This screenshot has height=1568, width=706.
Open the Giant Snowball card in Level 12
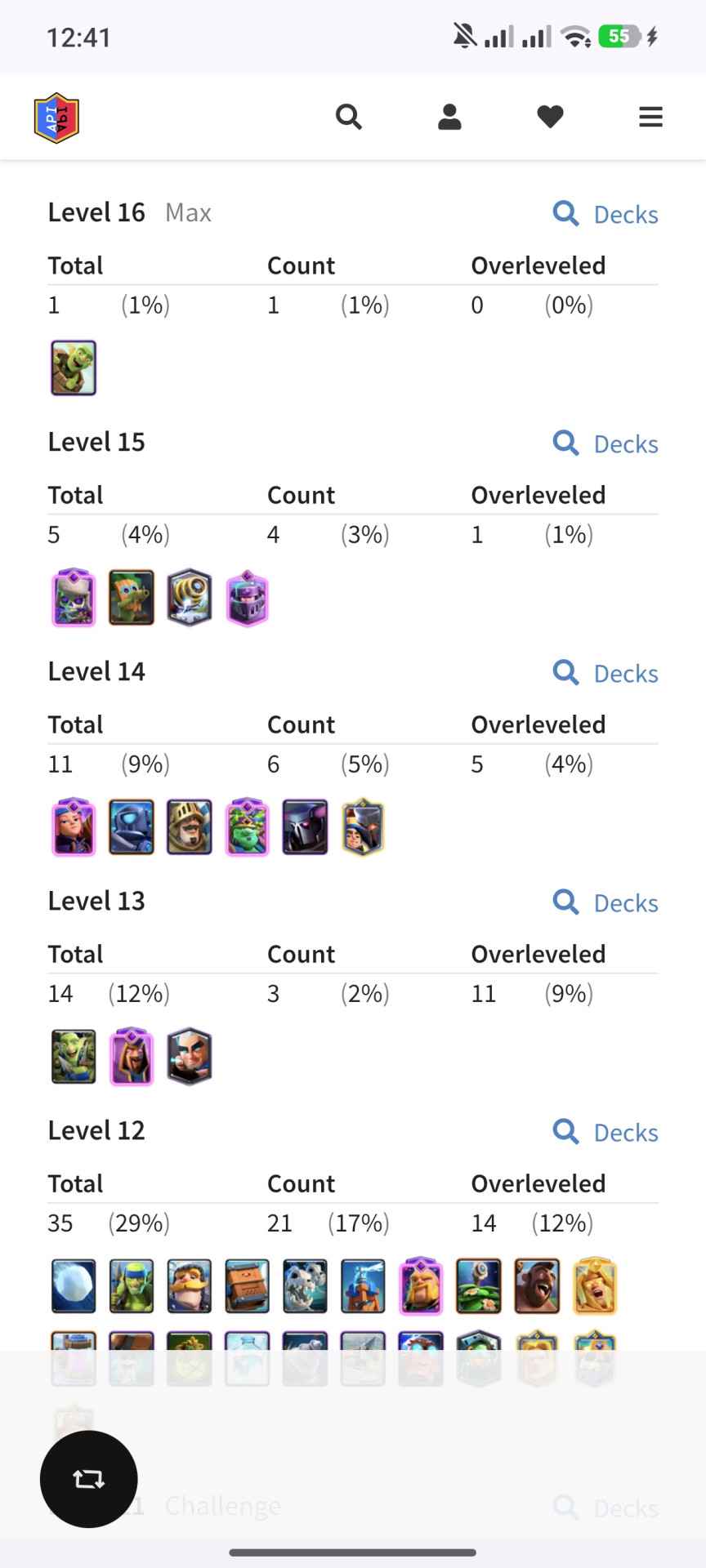74,1285
